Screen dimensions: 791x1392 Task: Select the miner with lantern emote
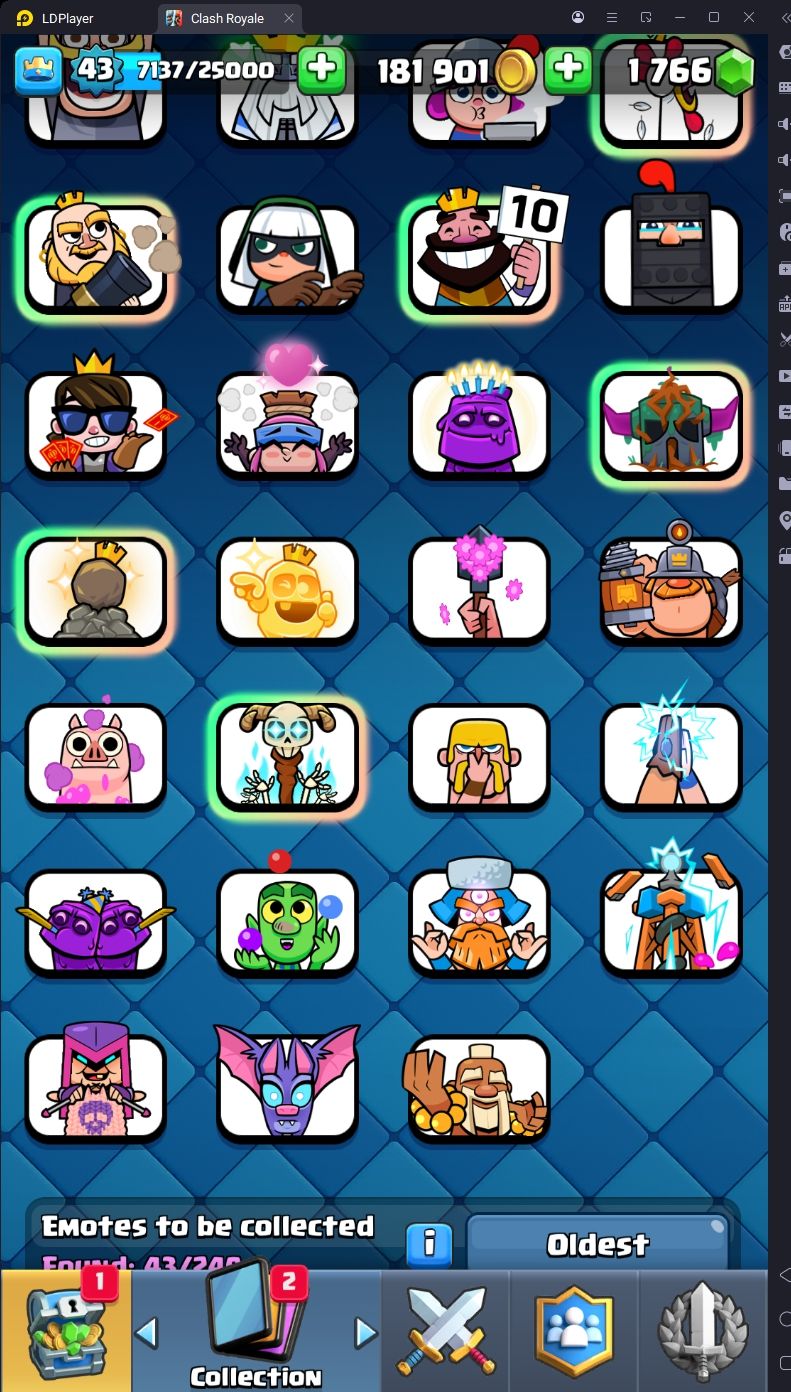672,590
